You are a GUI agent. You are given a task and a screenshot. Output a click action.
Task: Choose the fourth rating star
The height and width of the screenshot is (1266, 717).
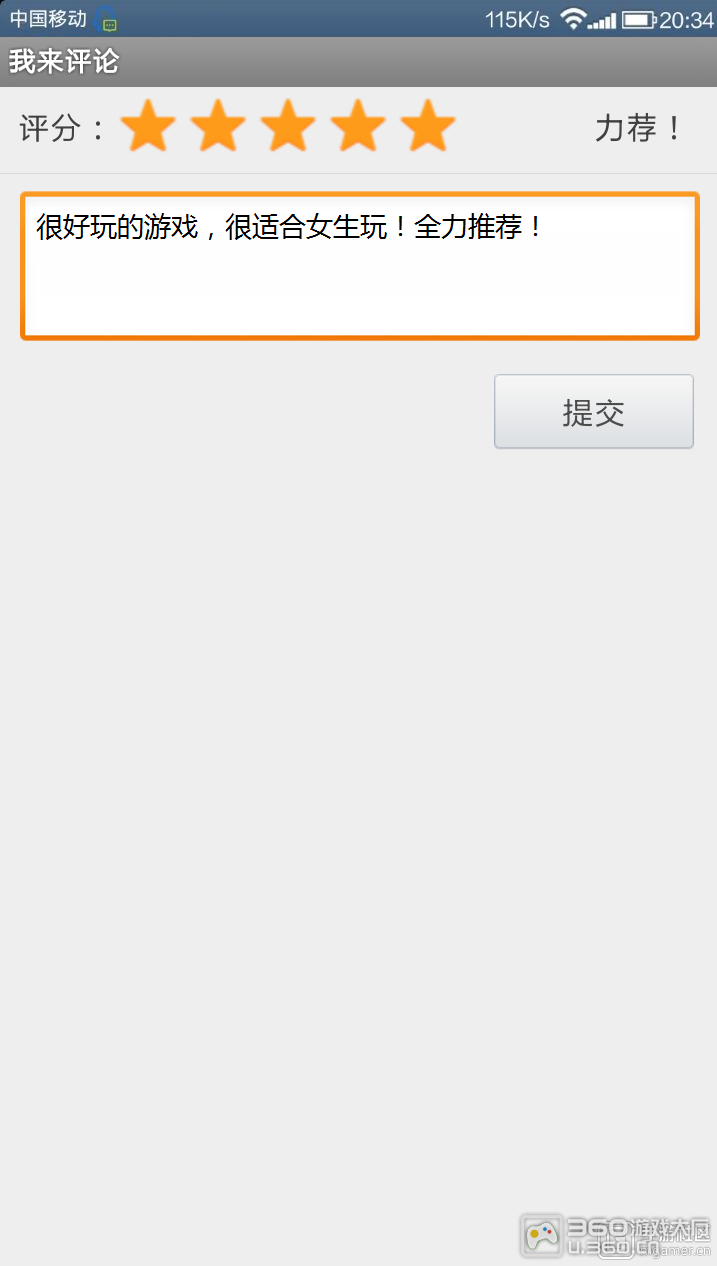tap(358, 127)
